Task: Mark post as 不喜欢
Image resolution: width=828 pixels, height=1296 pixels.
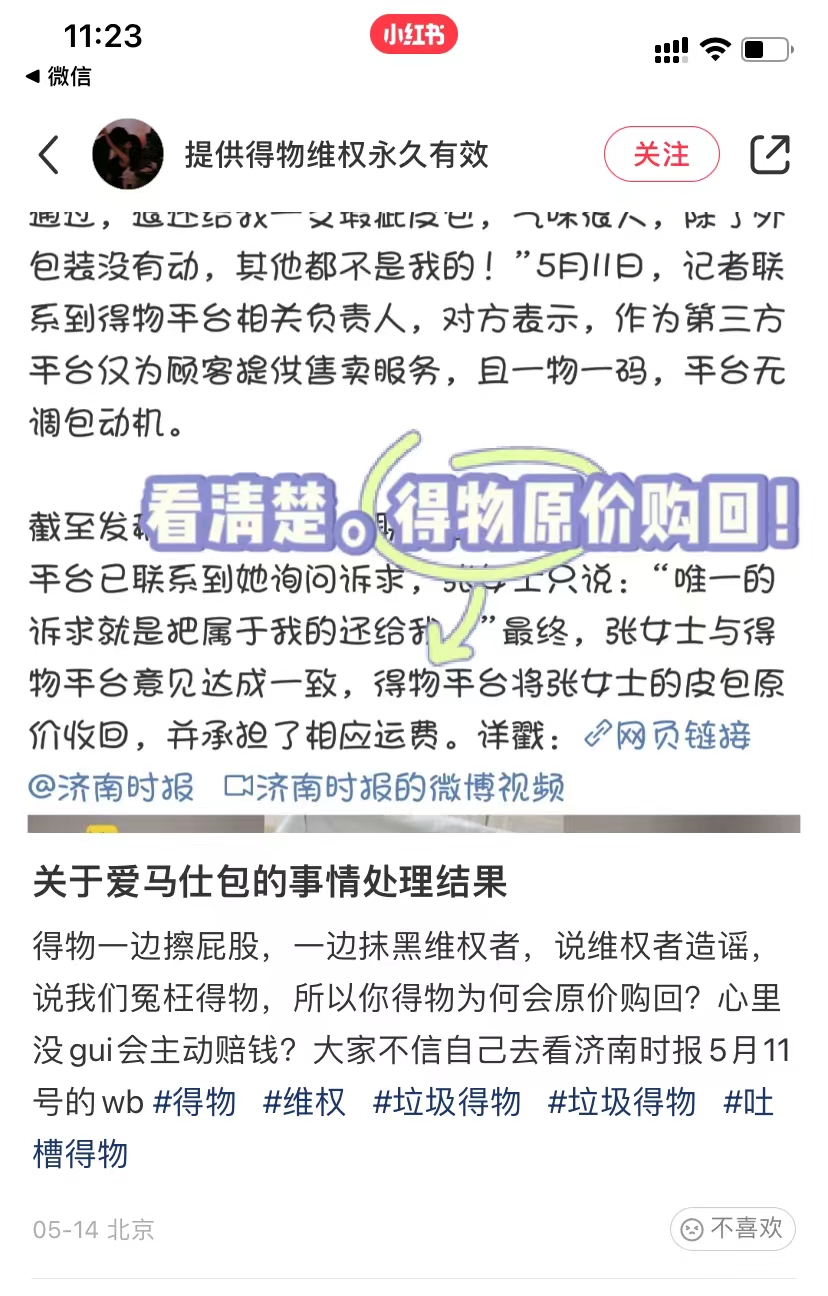Action: 733,1228
